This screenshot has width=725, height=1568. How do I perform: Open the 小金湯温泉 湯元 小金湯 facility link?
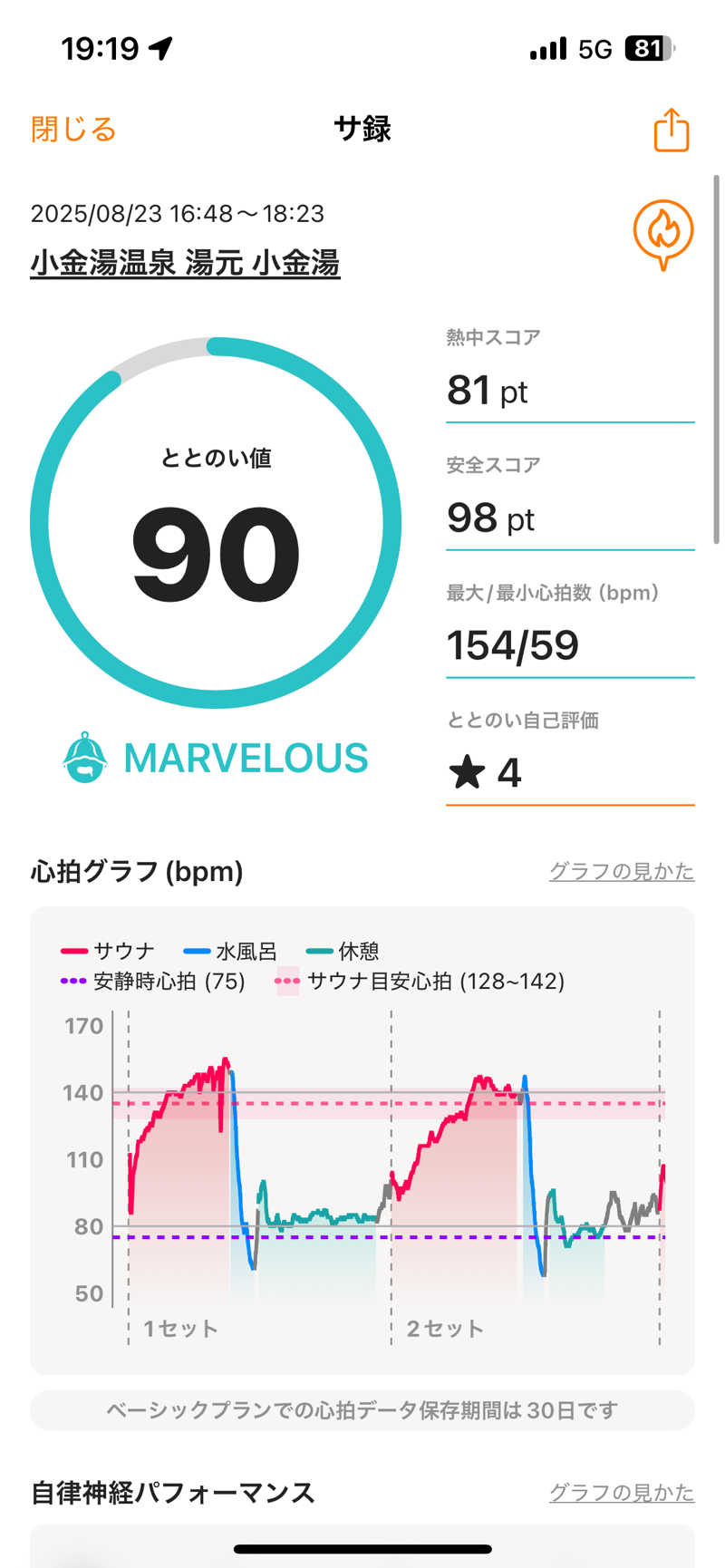[x=185, y=263]
